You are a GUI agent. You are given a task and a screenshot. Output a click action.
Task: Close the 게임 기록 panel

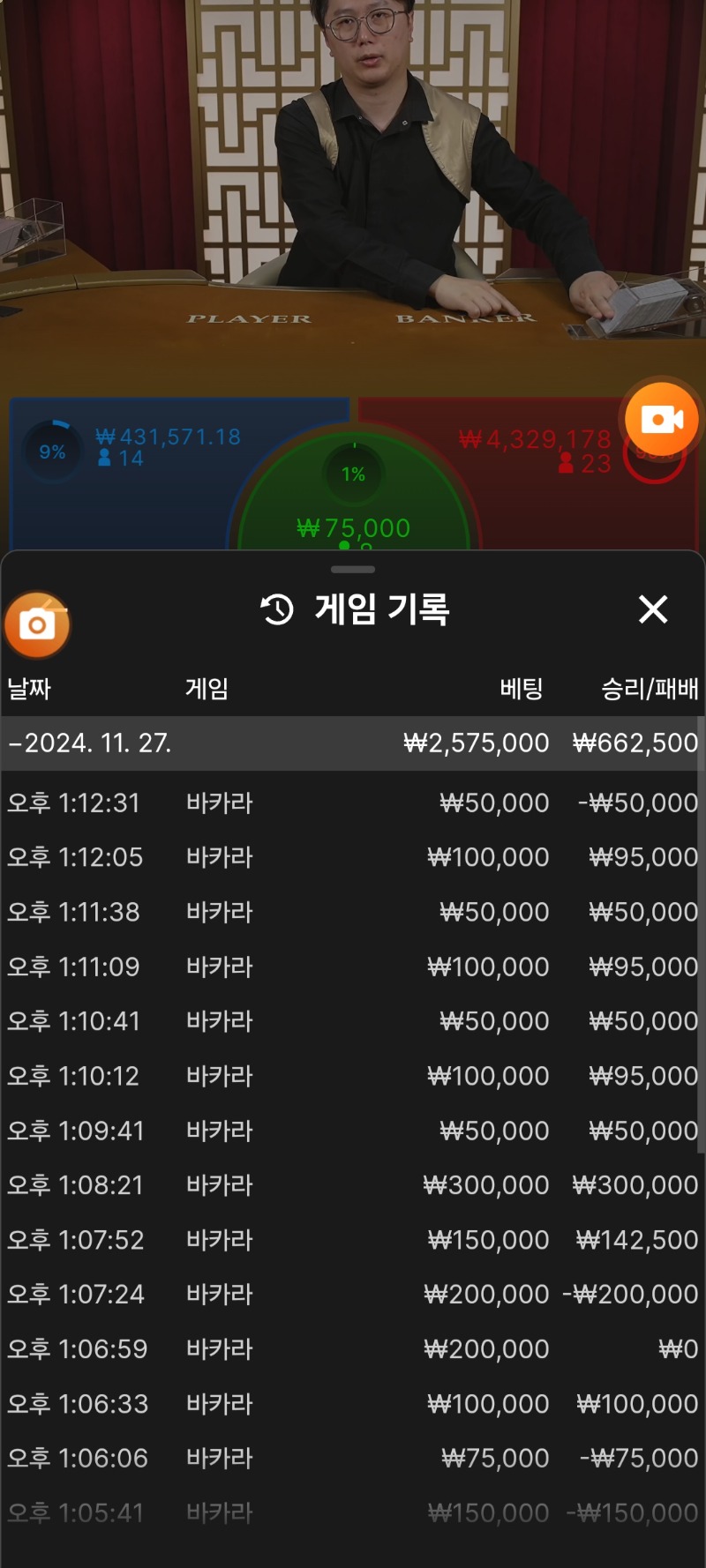(653, 609)
